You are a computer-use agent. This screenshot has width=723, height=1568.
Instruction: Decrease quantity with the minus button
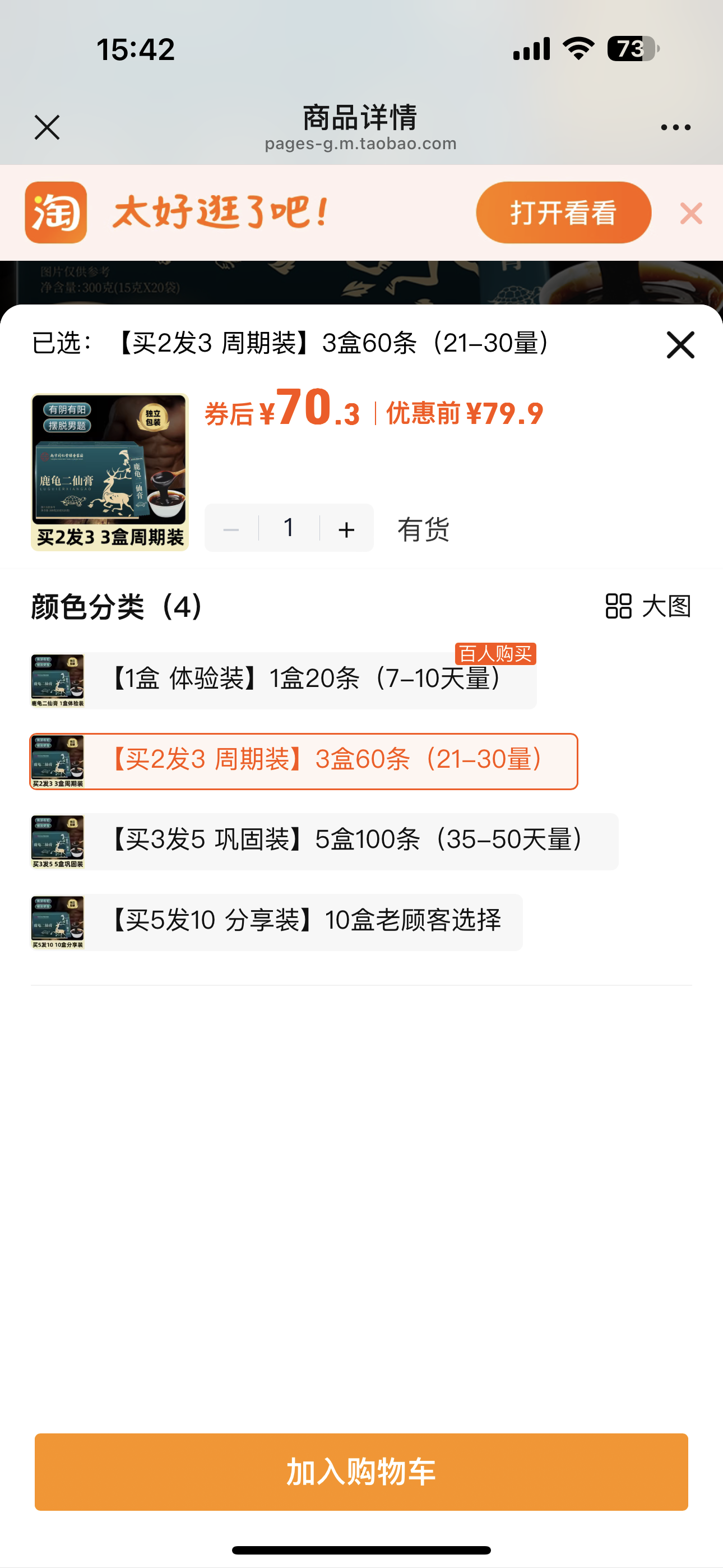coord(231,528)
